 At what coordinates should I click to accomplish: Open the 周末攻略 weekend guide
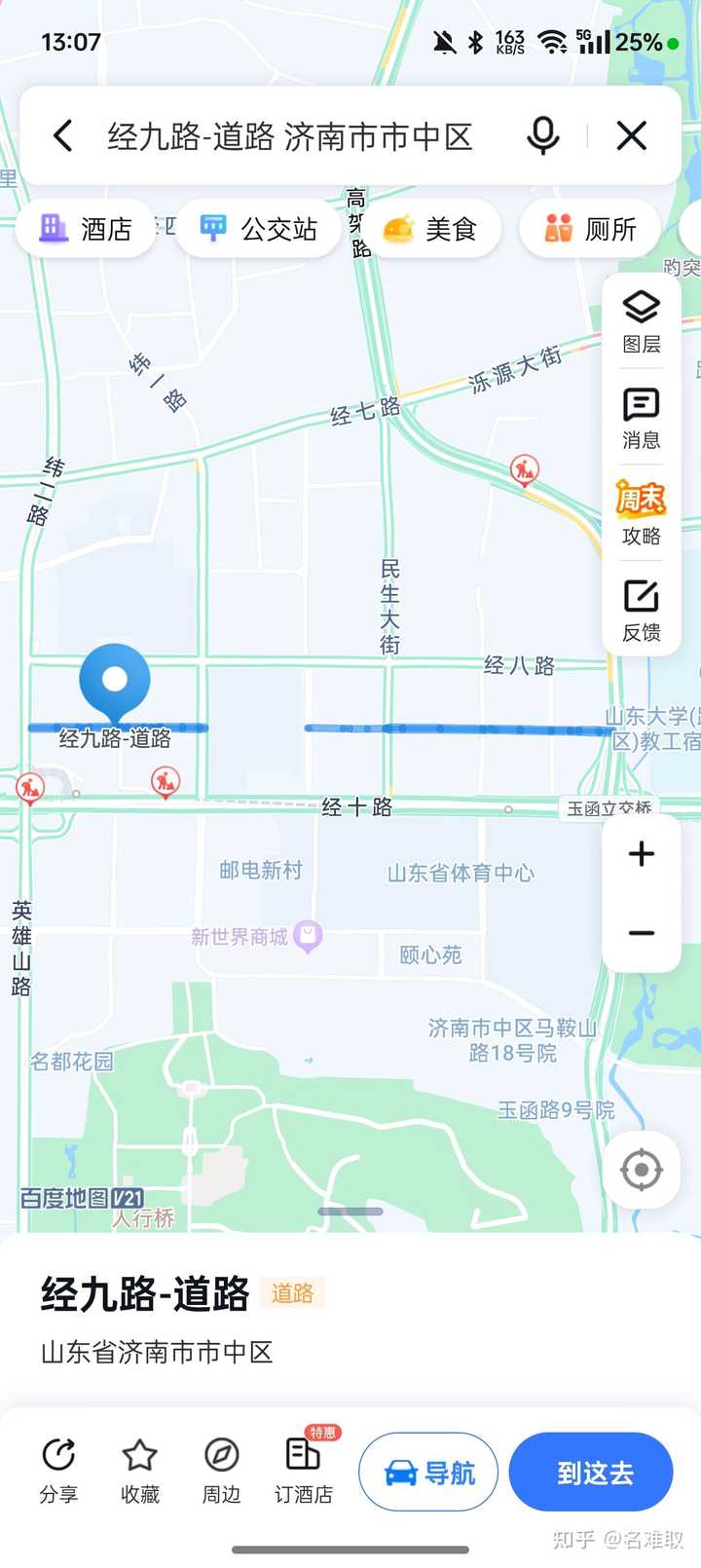pyautogui.click(x=642, y=514)
